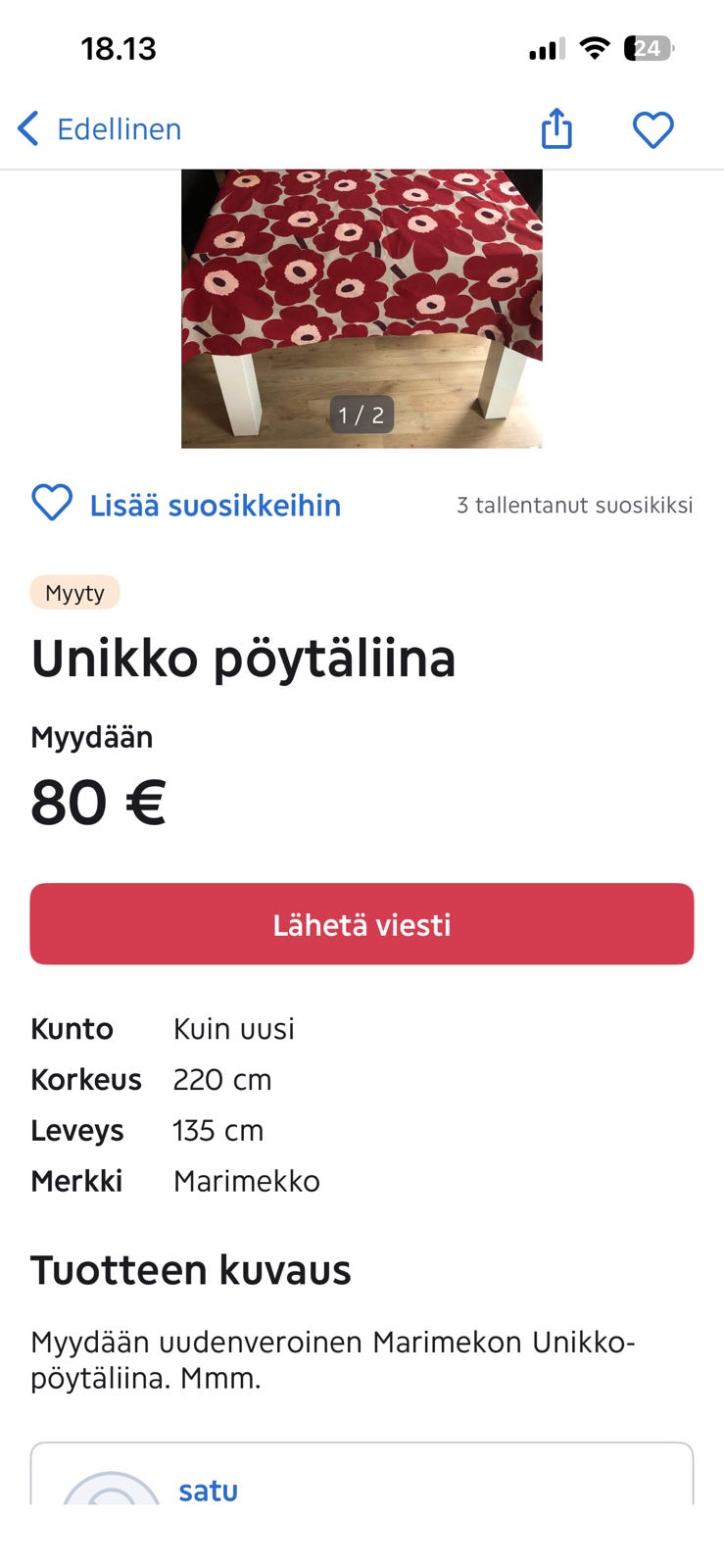Open seller profile link satu

point(207,1491)
